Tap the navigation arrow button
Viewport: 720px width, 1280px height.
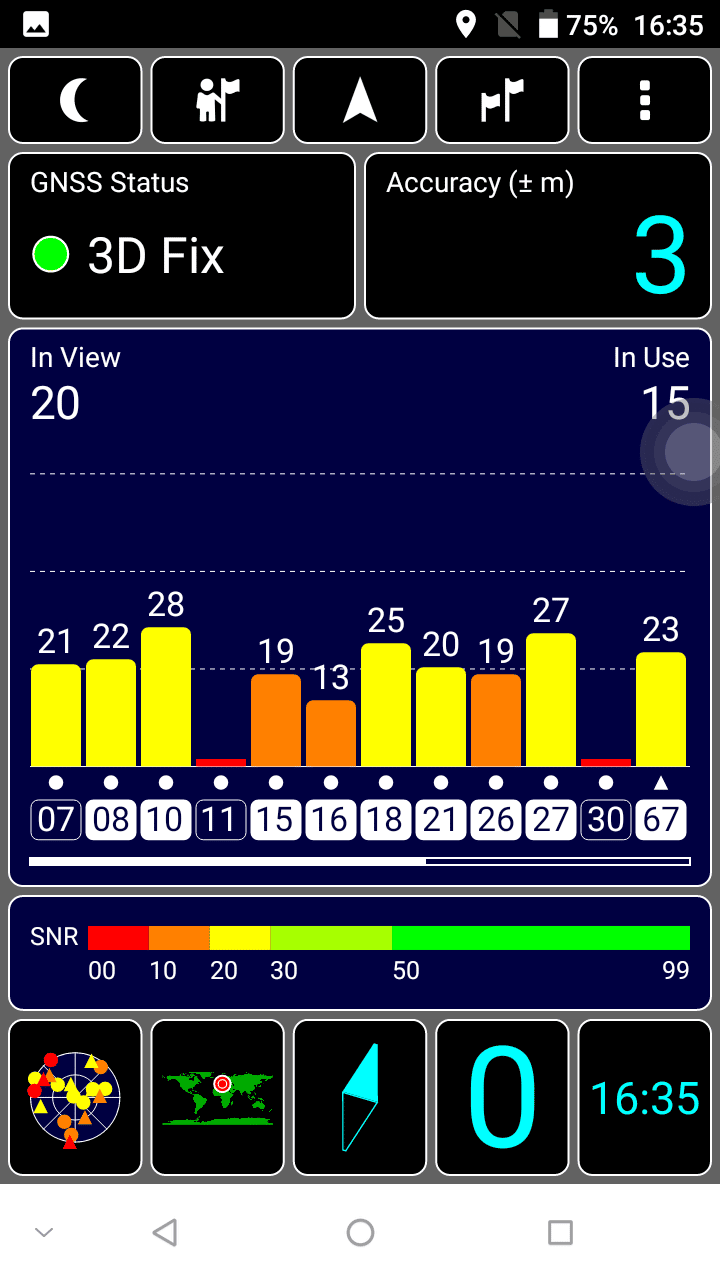[x=360, y=100]
